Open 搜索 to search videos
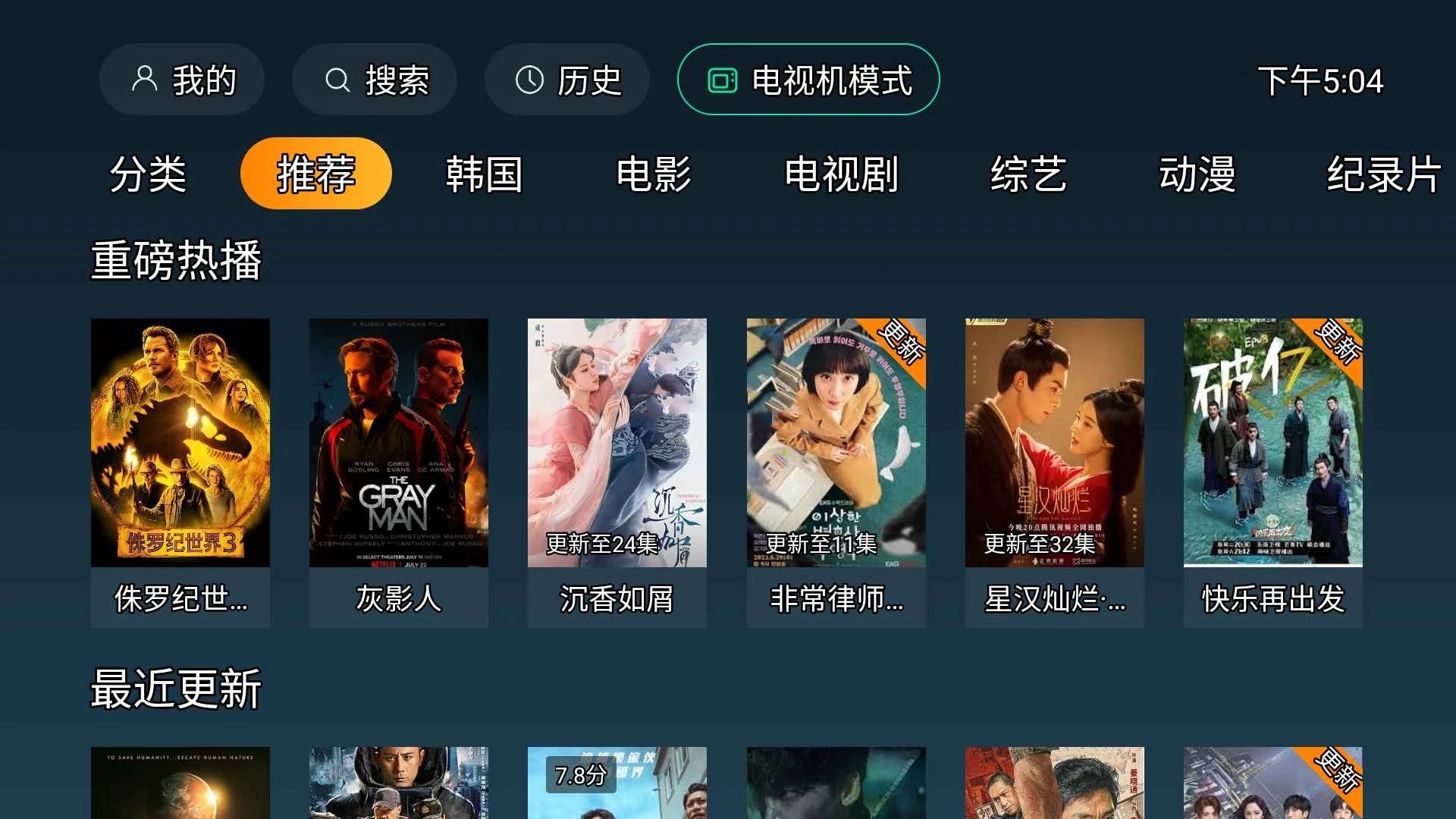 click(x=375, y=80)
